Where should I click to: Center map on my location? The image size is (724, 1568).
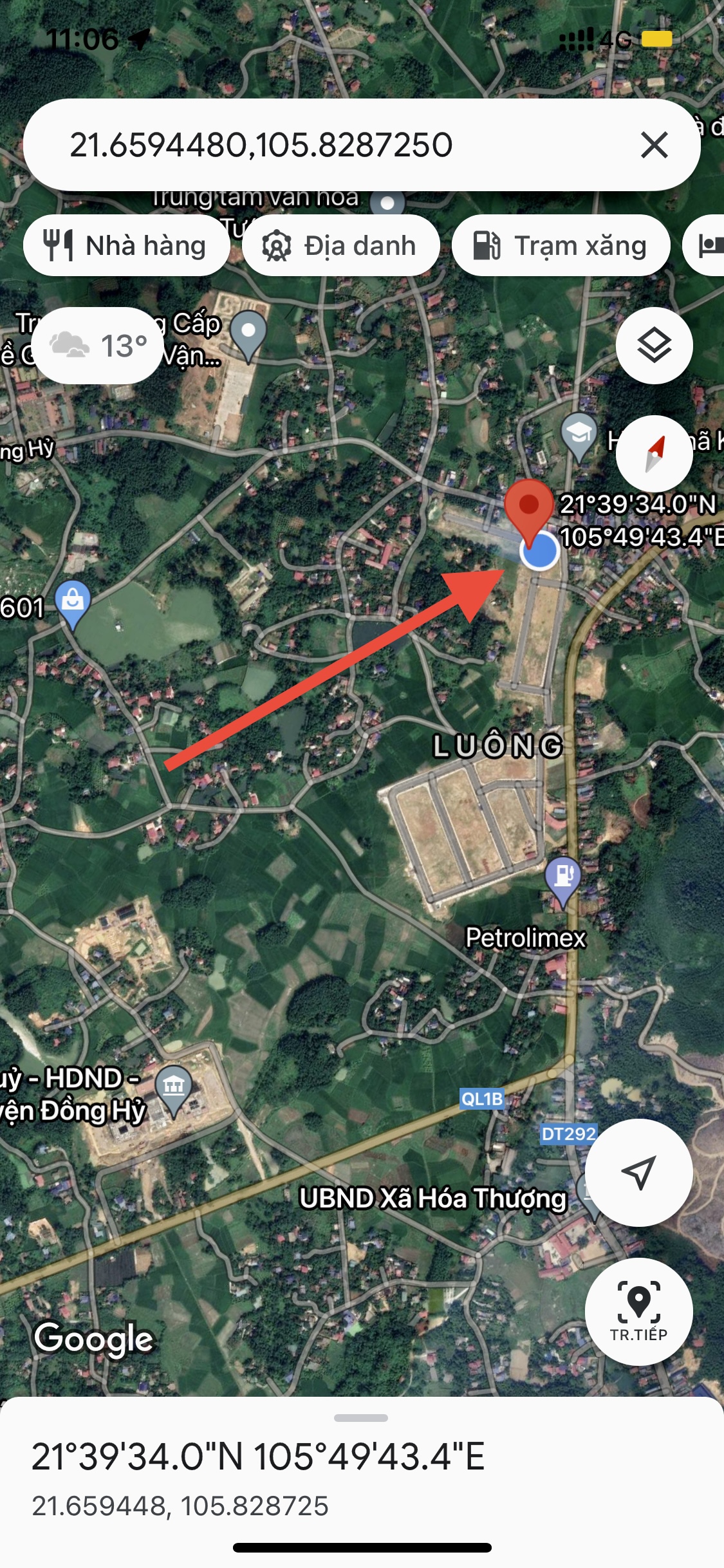pos(638,1172)
